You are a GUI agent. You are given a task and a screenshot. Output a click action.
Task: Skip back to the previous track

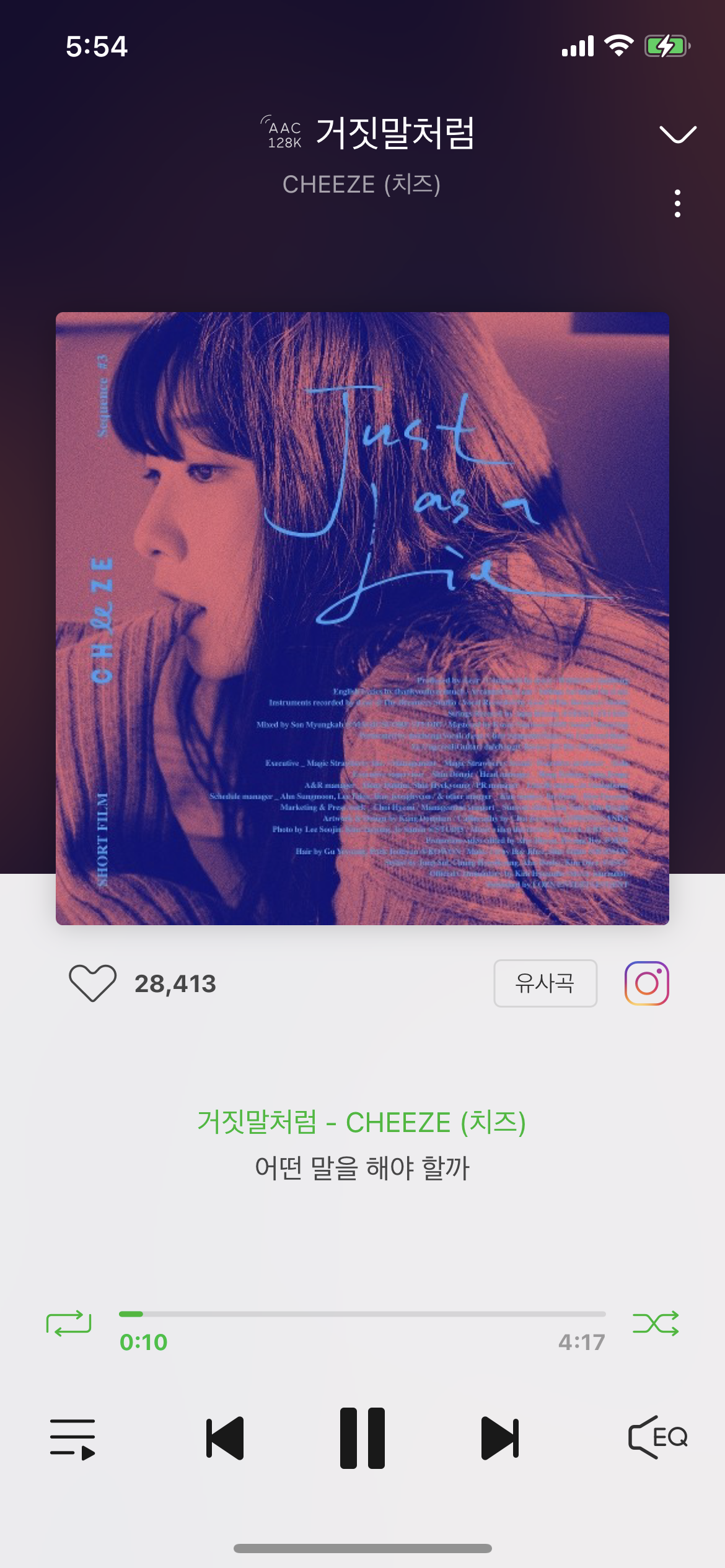[225, 1438]
